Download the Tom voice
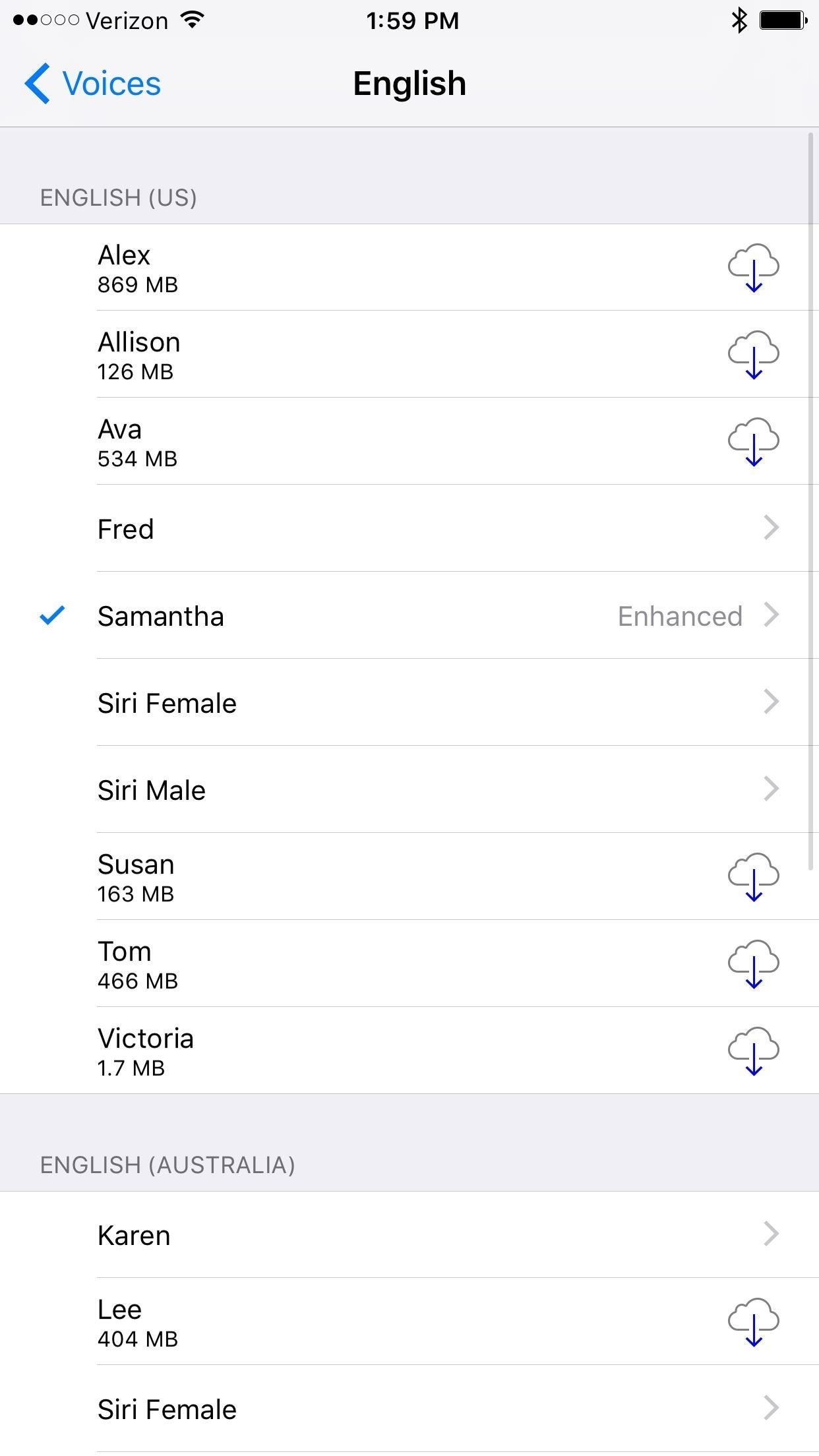This screenshot has width=819, height=1456. [x=753, y=963]
